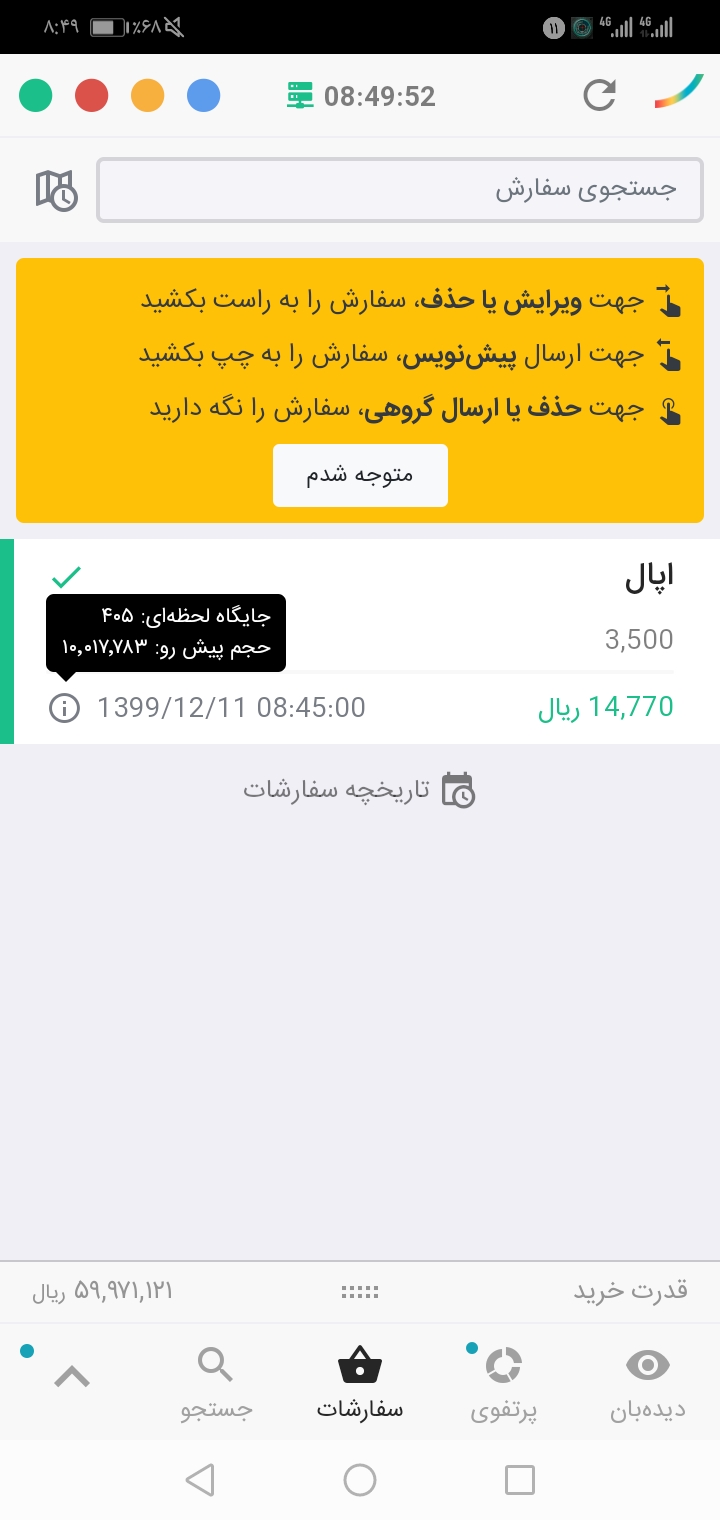
Task: Tap the orange status circle
Action: pos(148,96)
